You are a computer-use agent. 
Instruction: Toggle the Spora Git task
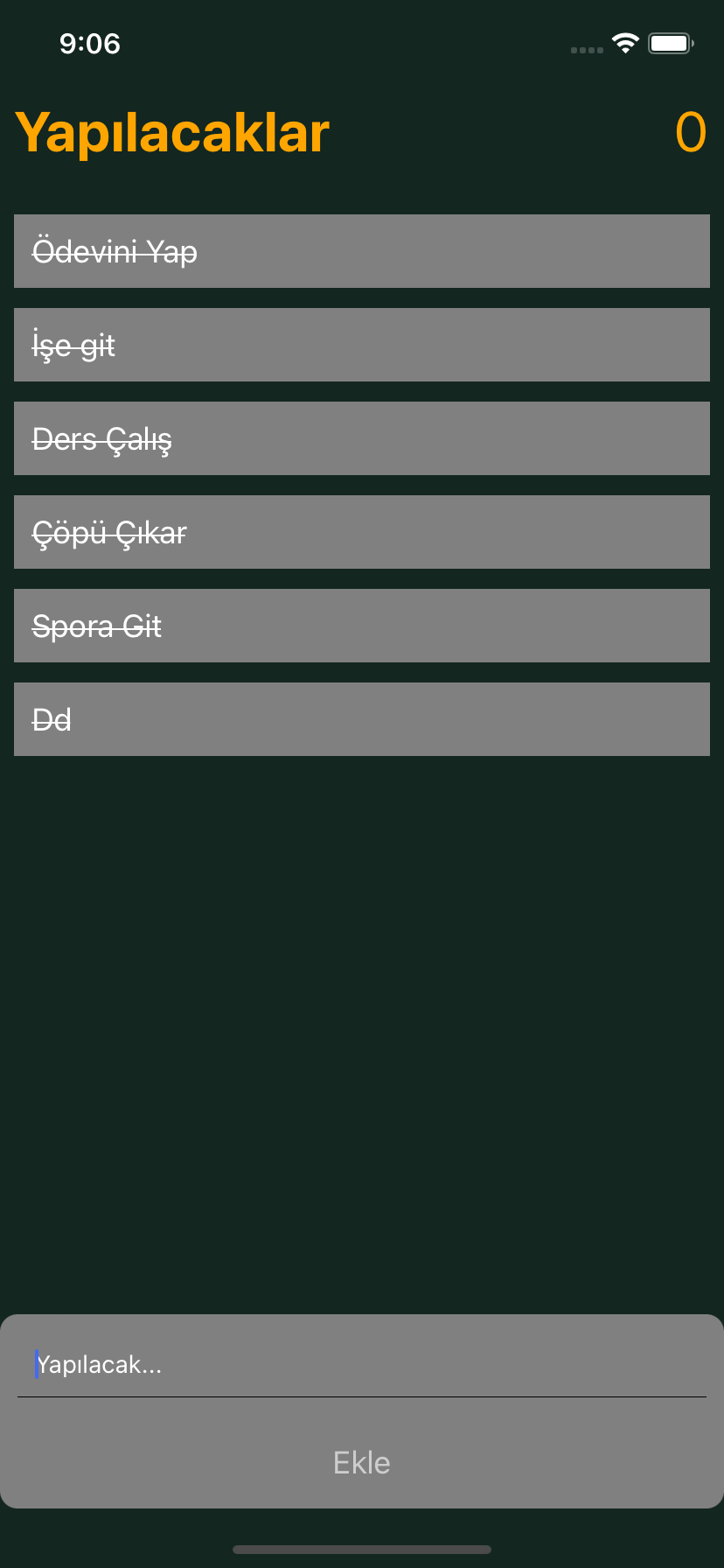(362, 626)
